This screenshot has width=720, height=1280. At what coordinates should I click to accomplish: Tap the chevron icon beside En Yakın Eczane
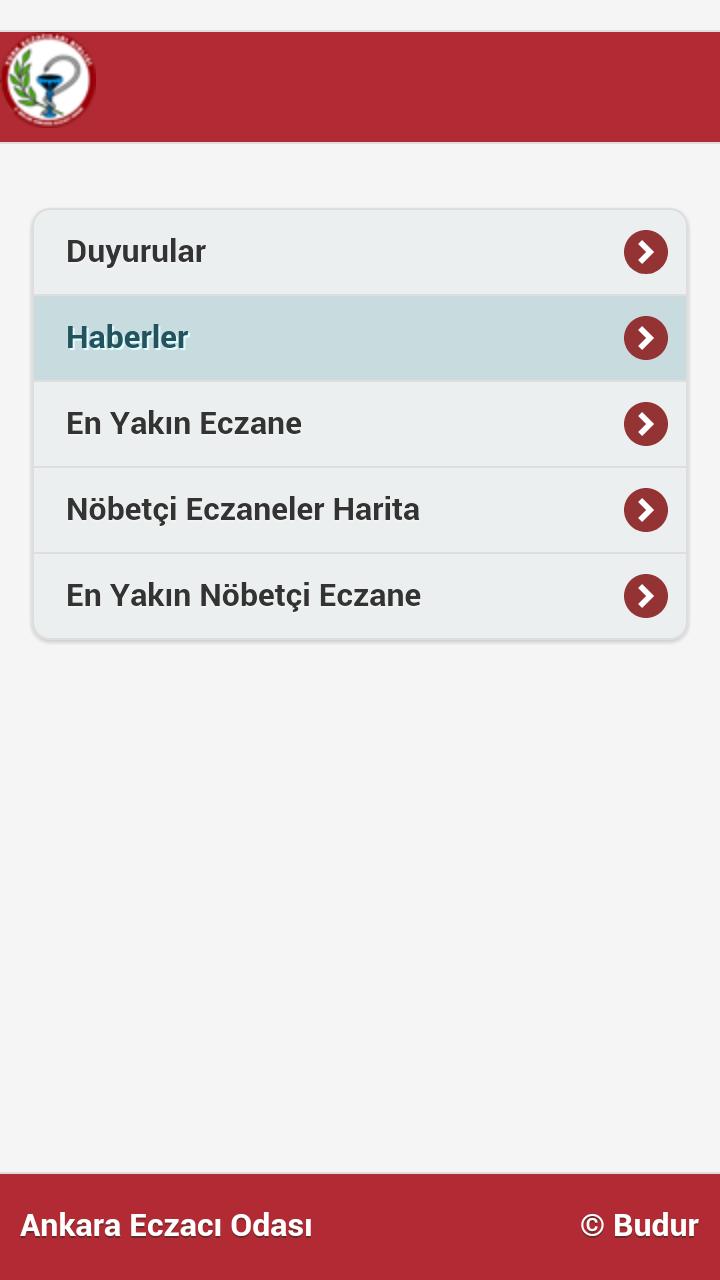click(x=645, y=424)
